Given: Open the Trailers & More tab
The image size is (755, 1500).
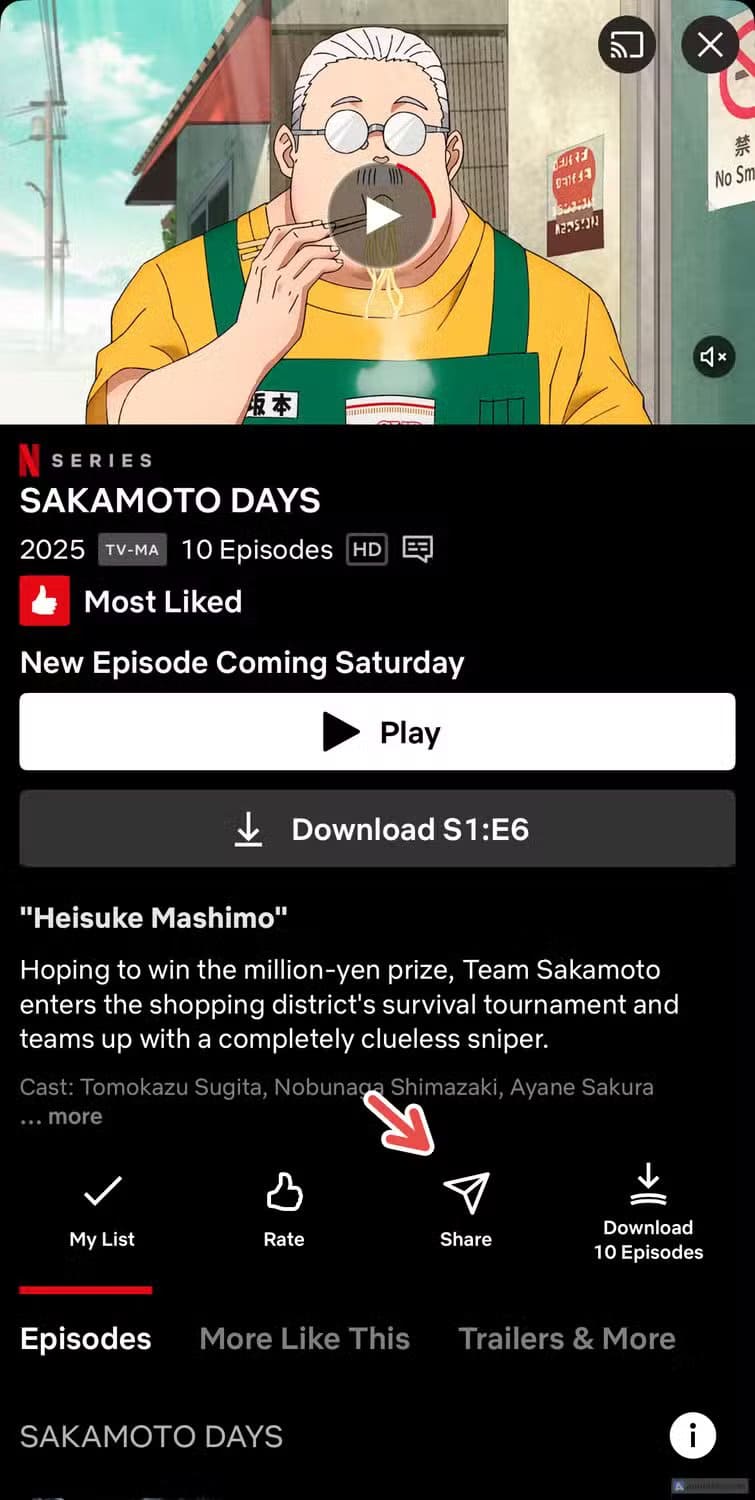Looking at the screenshot, I should [567, 1338].
